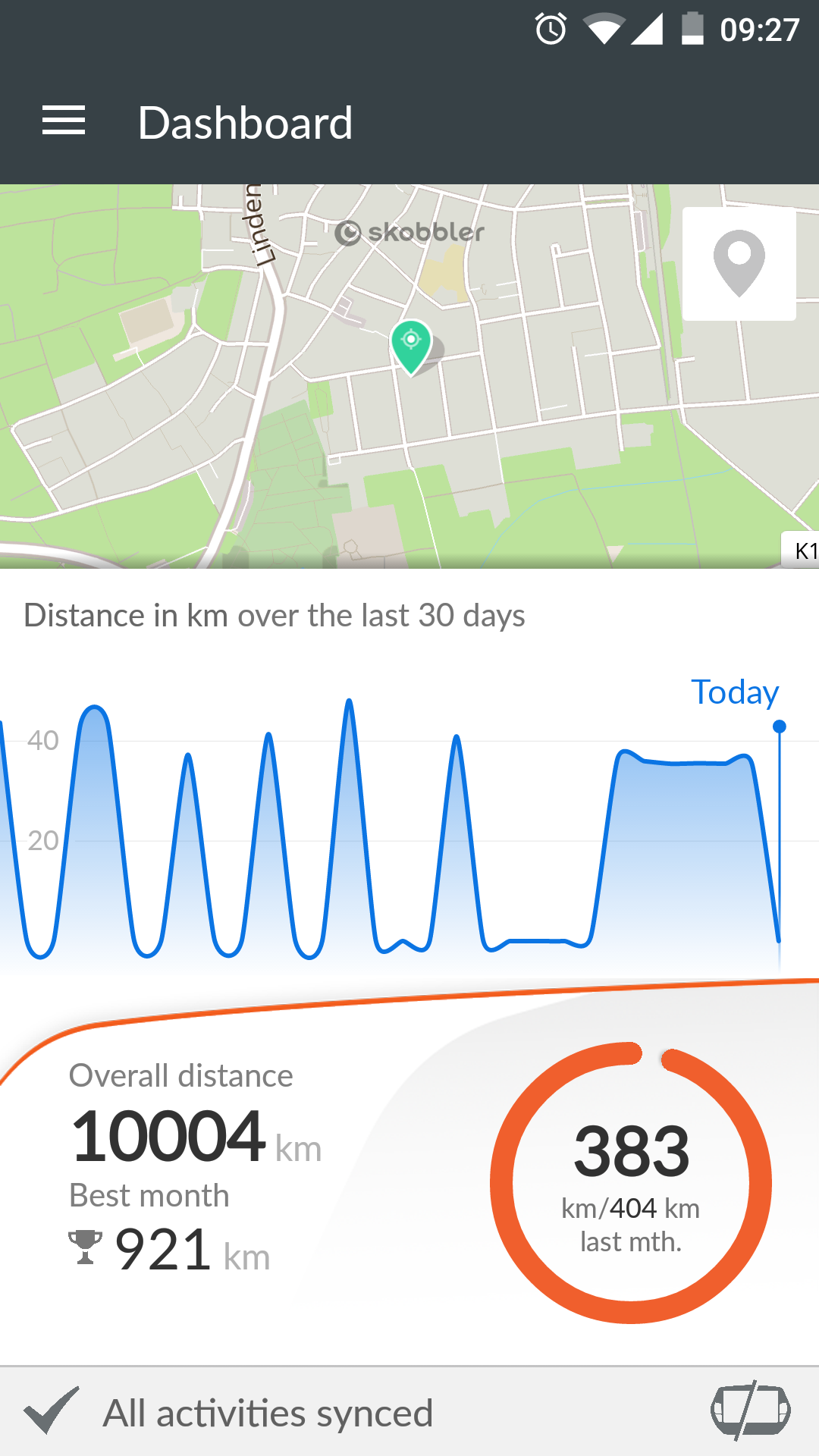Tap the location pin button on map
The width and height of the screenshot is (819, 1456).
(739, 263)
